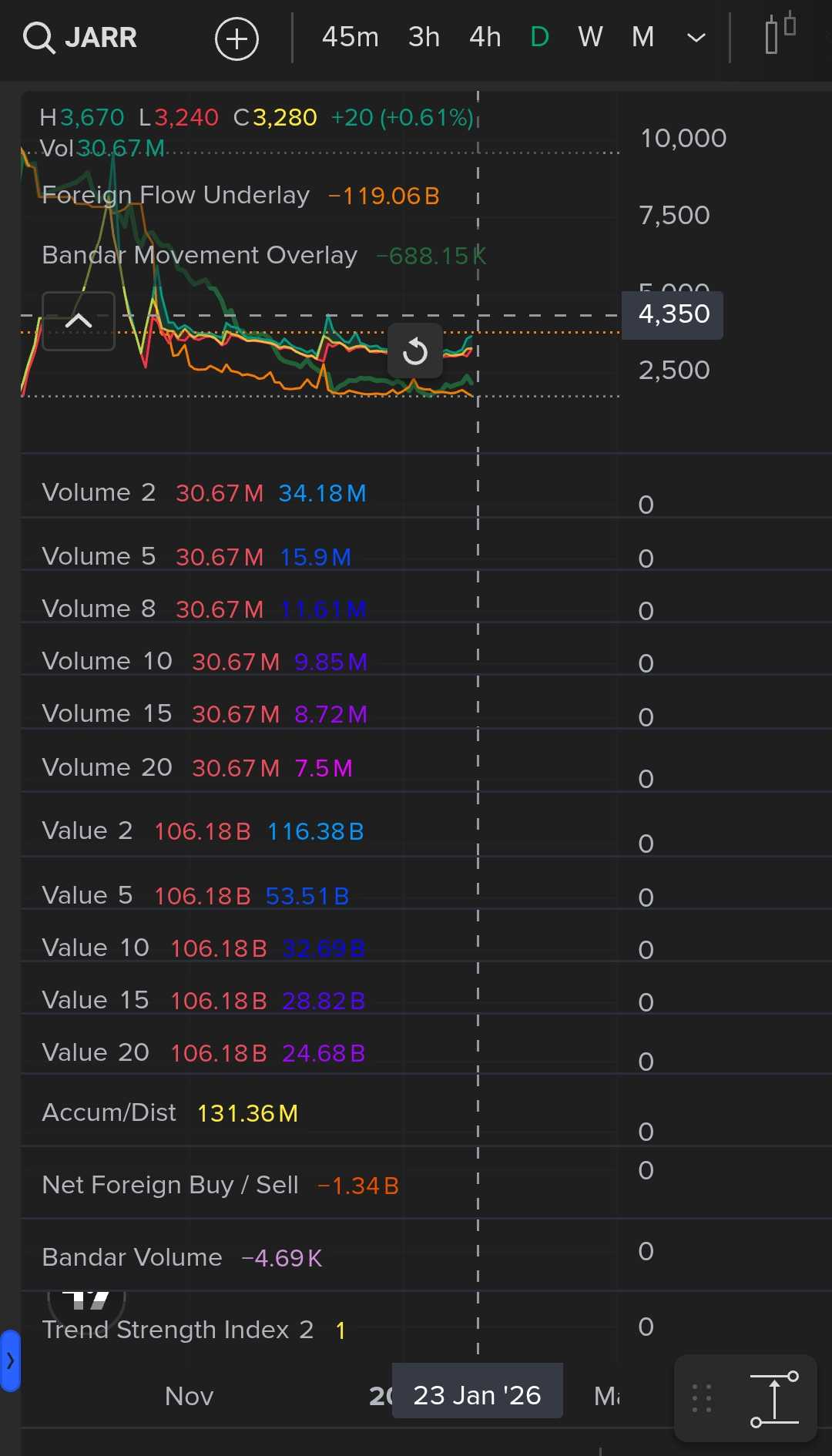This screenshot has height=1456, width=832.
Task: Select the 3h timeframe
Action: tap(424, 37)
